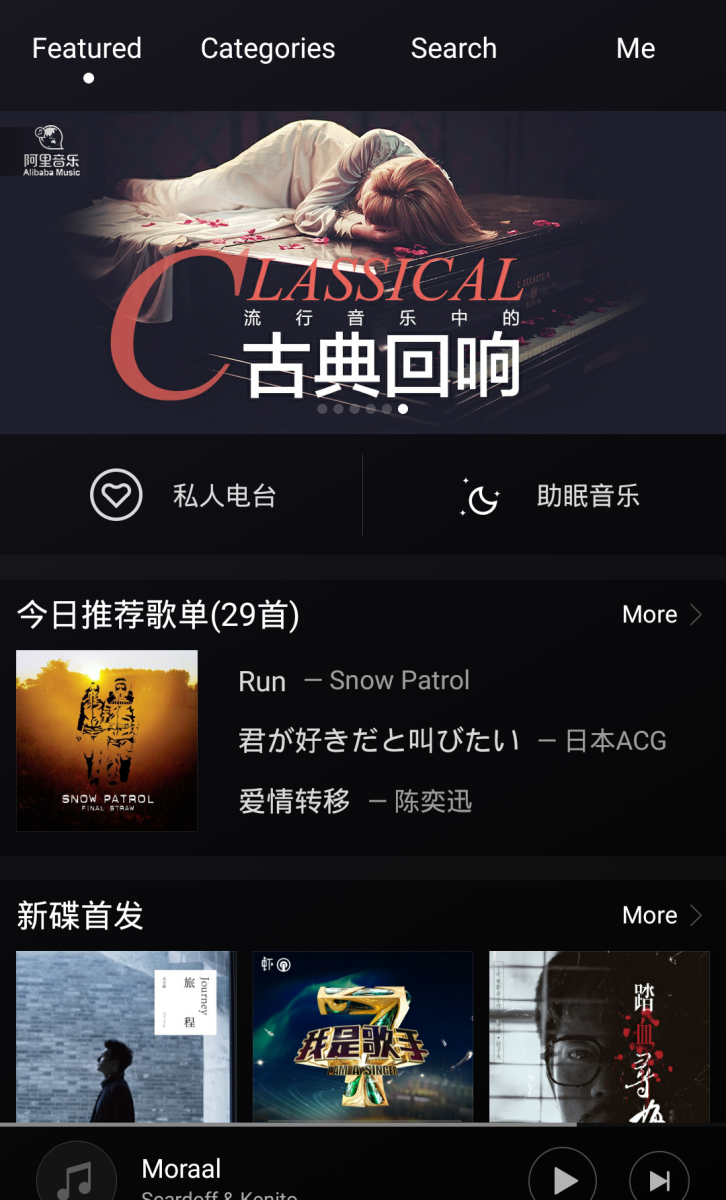Viewport: 726px width, 1200px height.
Task: Open the 踏血寻梅 album
Action: point(599,1036)
